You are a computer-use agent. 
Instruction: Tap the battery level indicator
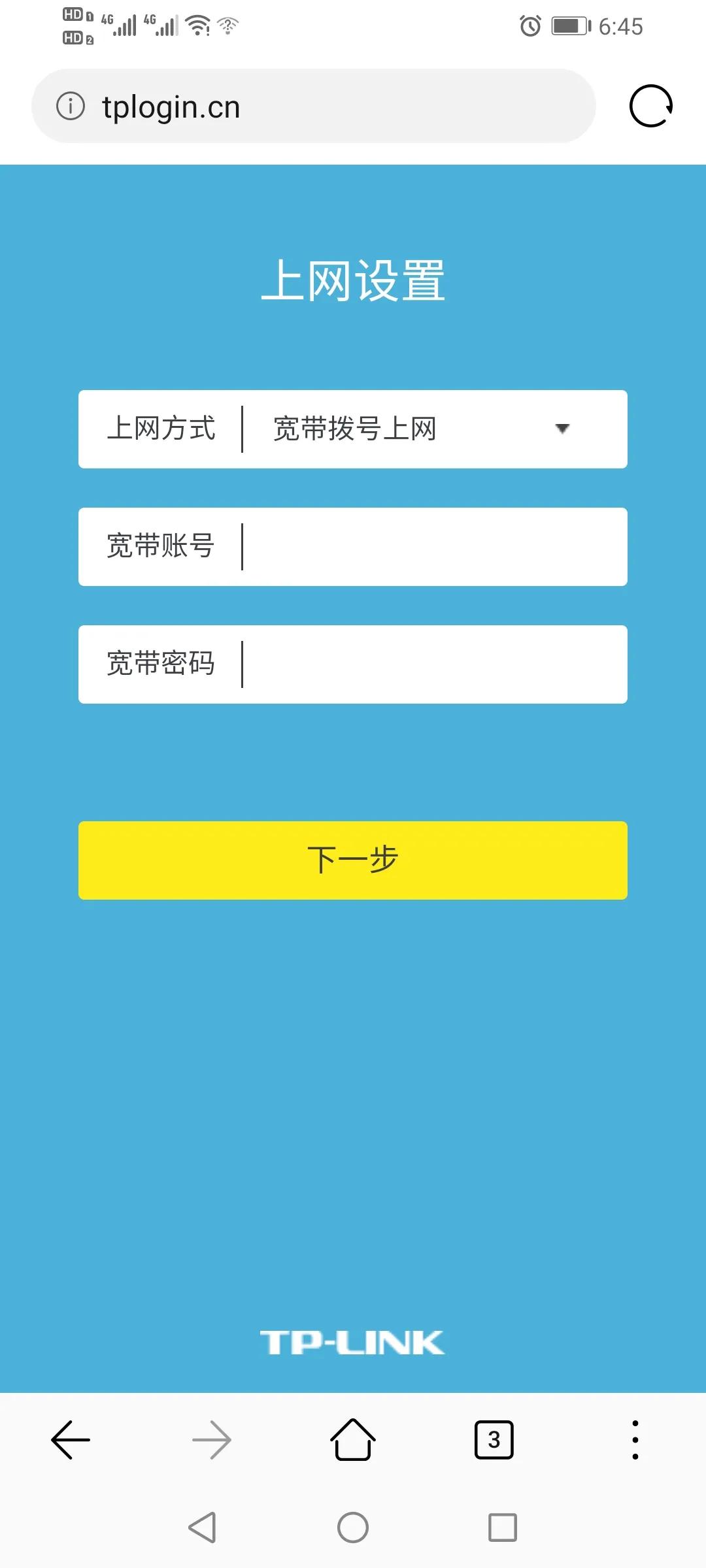568,26
